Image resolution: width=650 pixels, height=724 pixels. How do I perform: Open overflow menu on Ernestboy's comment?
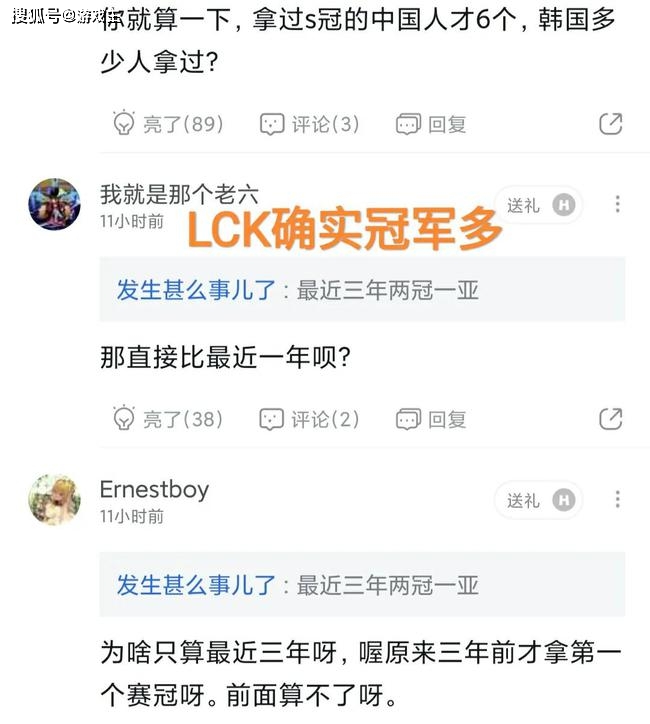[618, 498]
